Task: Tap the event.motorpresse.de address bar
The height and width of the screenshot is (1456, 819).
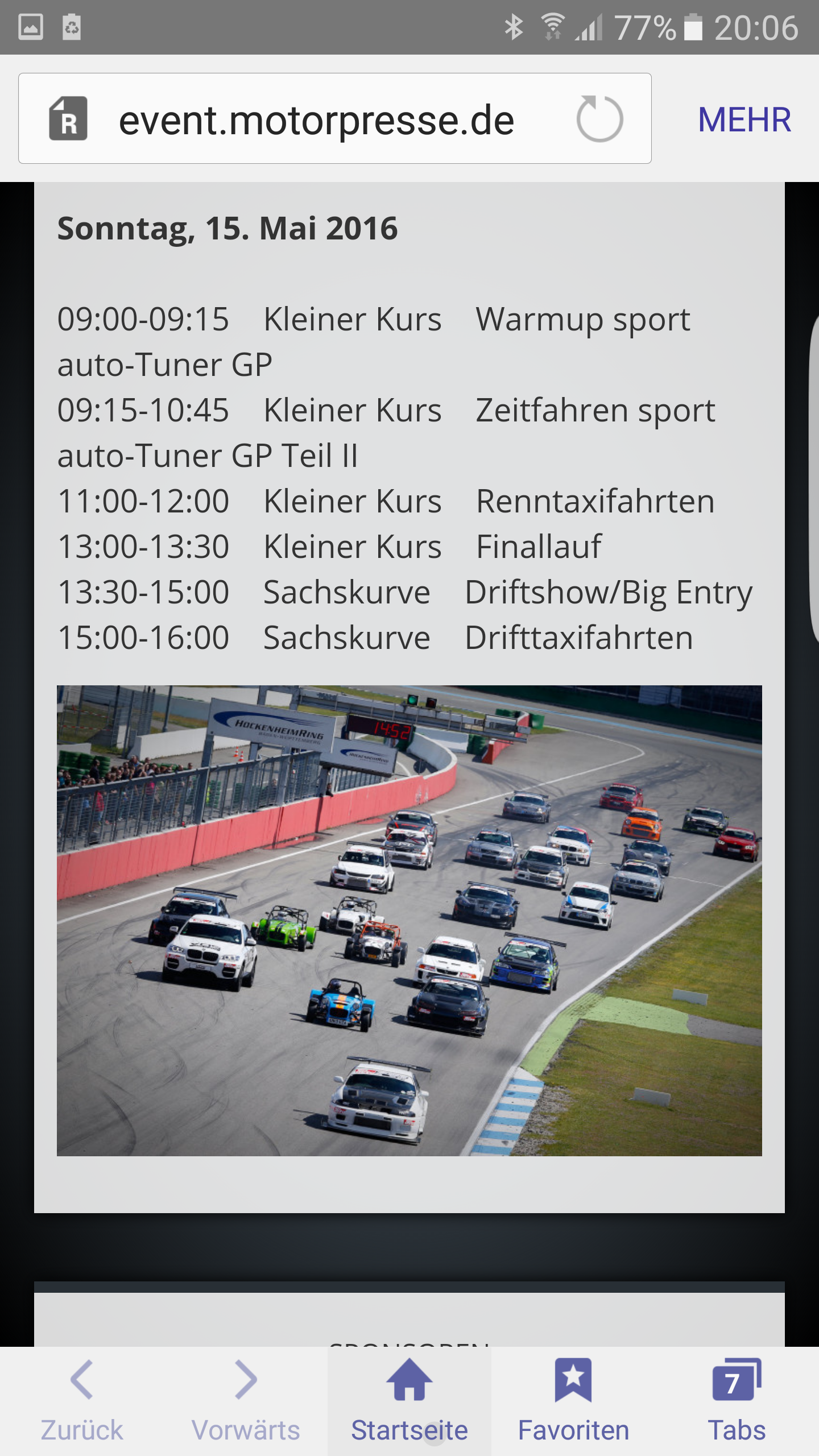Action: point(316,120)
